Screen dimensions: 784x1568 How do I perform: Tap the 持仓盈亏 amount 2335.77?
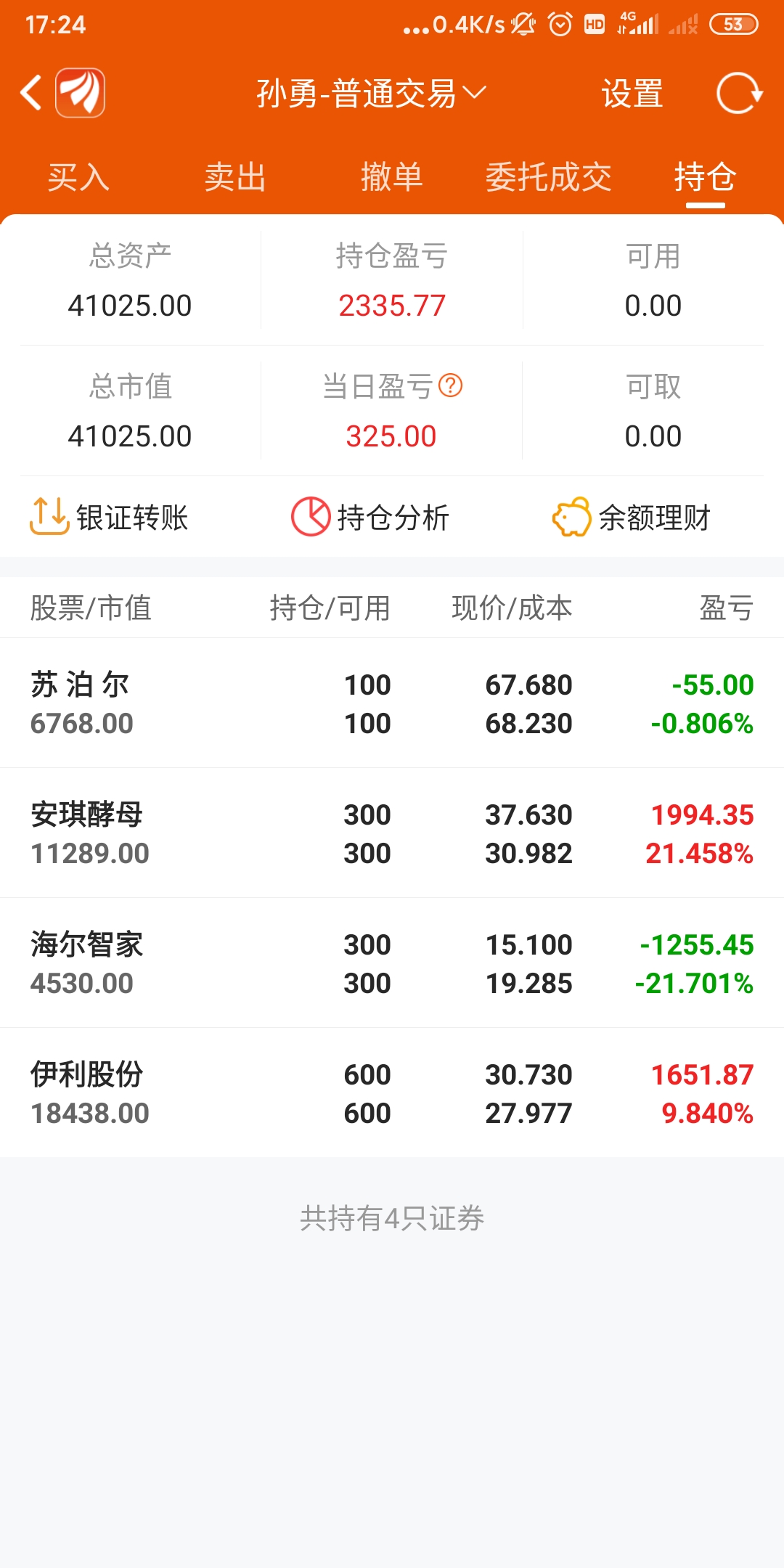pyautogui.click(x=392, y=306)
